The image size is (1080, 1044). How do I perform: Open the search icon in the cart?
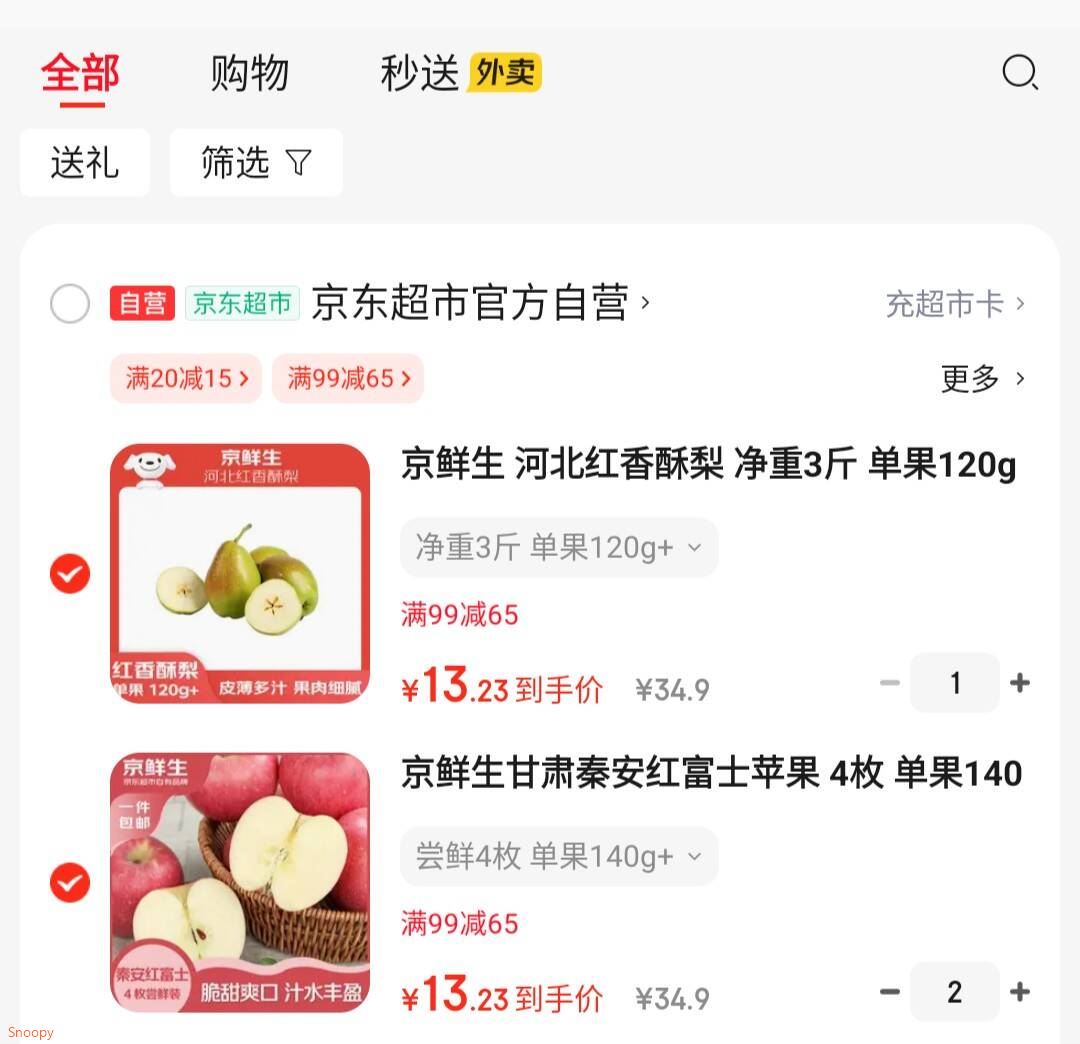tap(1020, 73)
